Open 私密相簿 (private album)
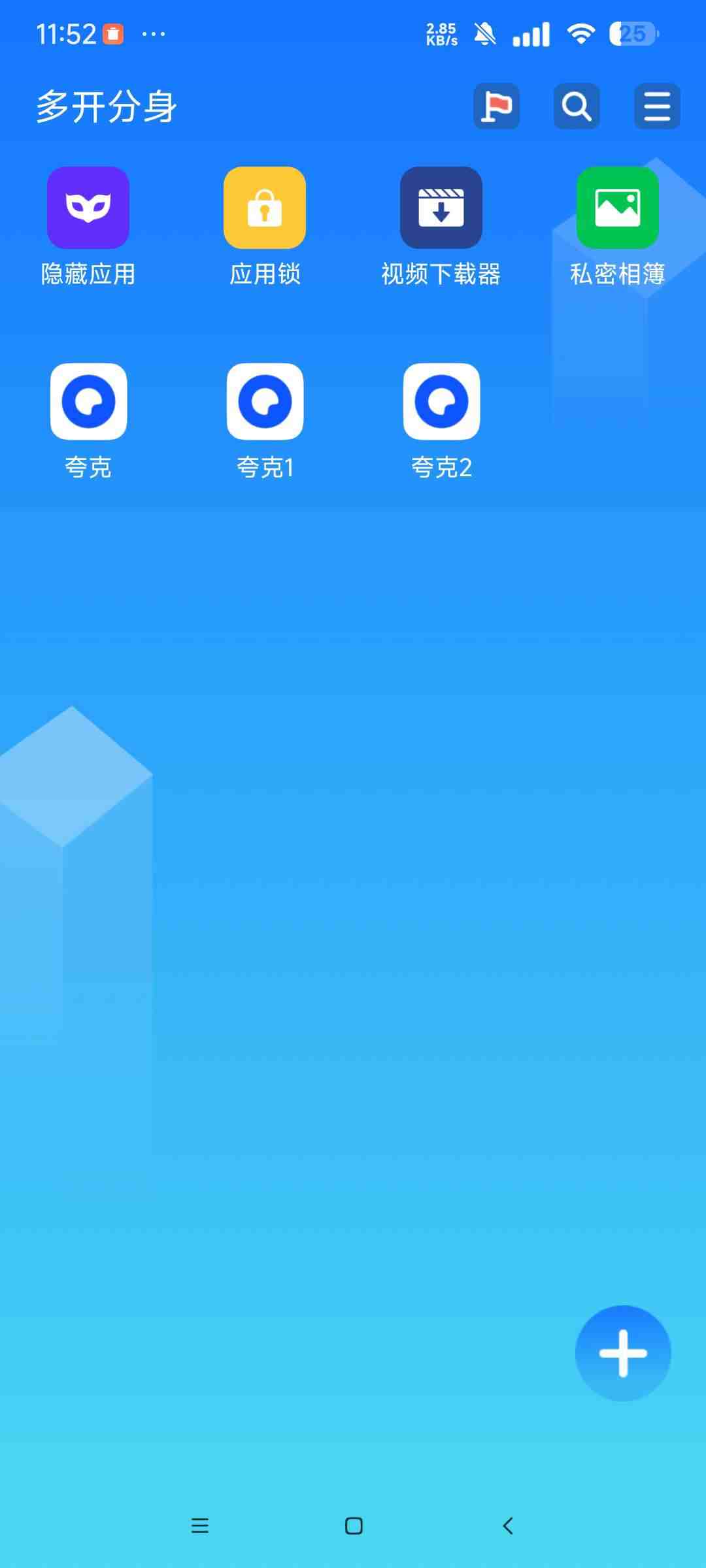The height and width of the screenshot is (1568, 706). tap(617, 208)
